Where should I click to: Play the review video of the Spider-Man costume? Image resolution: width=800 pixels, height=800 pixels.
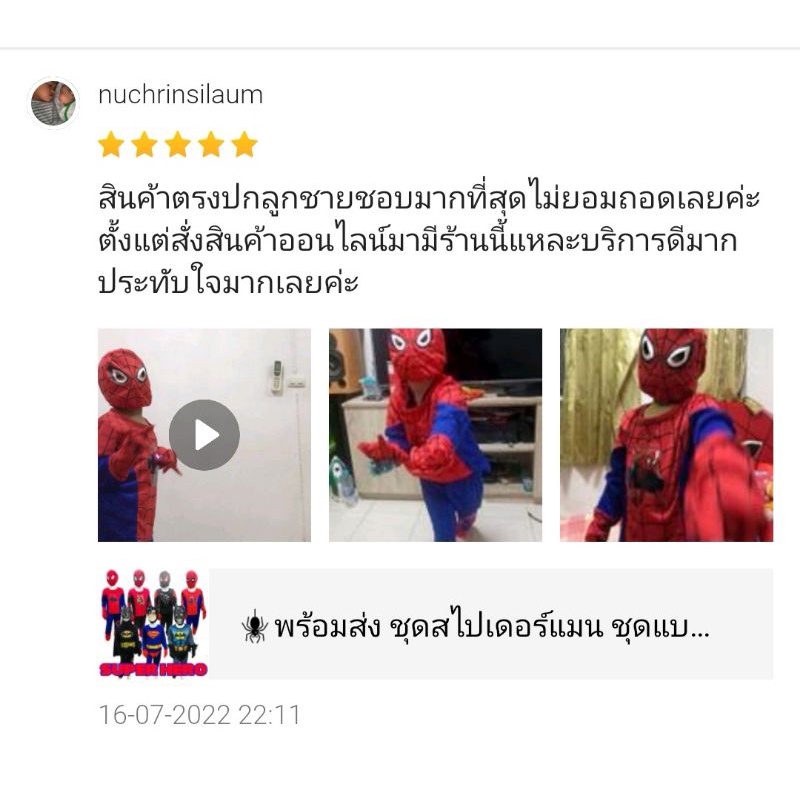tap(204, 435)
